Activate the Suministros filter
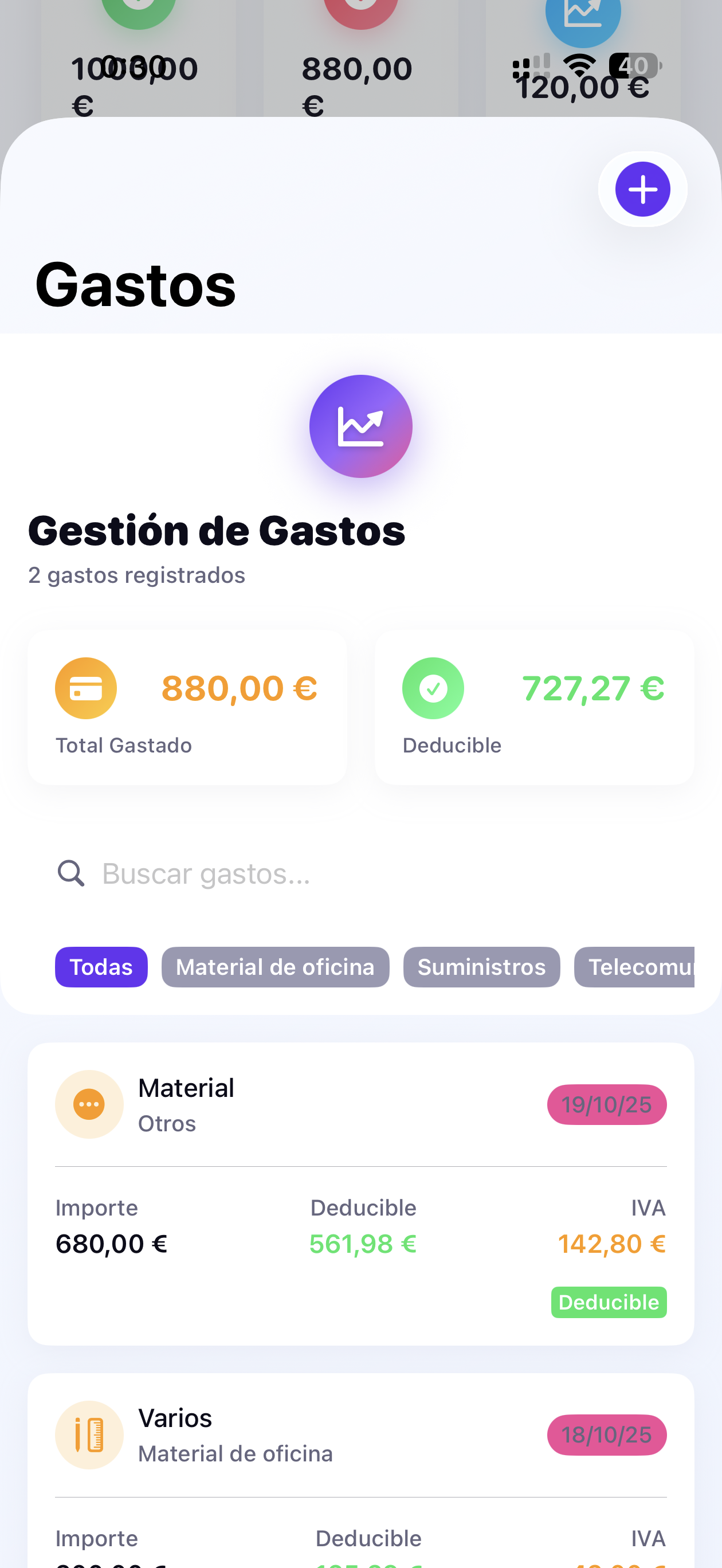Image resolution: width=722 pixels, height=1568 pixels. 481,967
